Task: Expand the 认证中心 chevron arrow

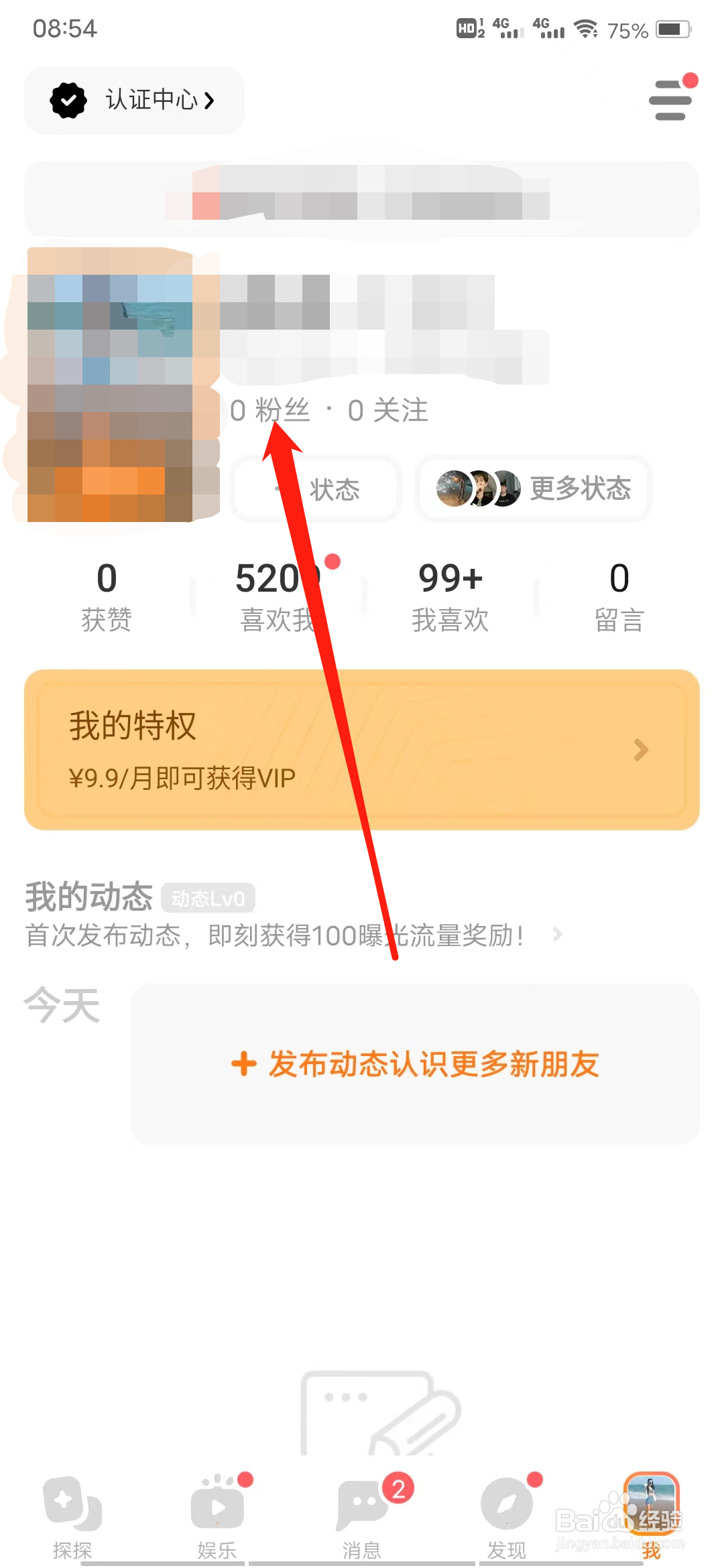Action: point(210,101)
